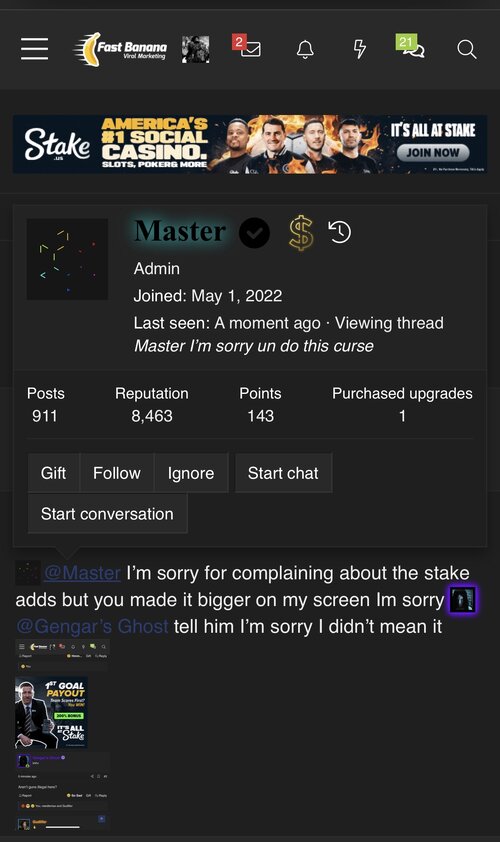The image size is (500, 842).
Task: Start conversation with Master
Action: (107, 514)
